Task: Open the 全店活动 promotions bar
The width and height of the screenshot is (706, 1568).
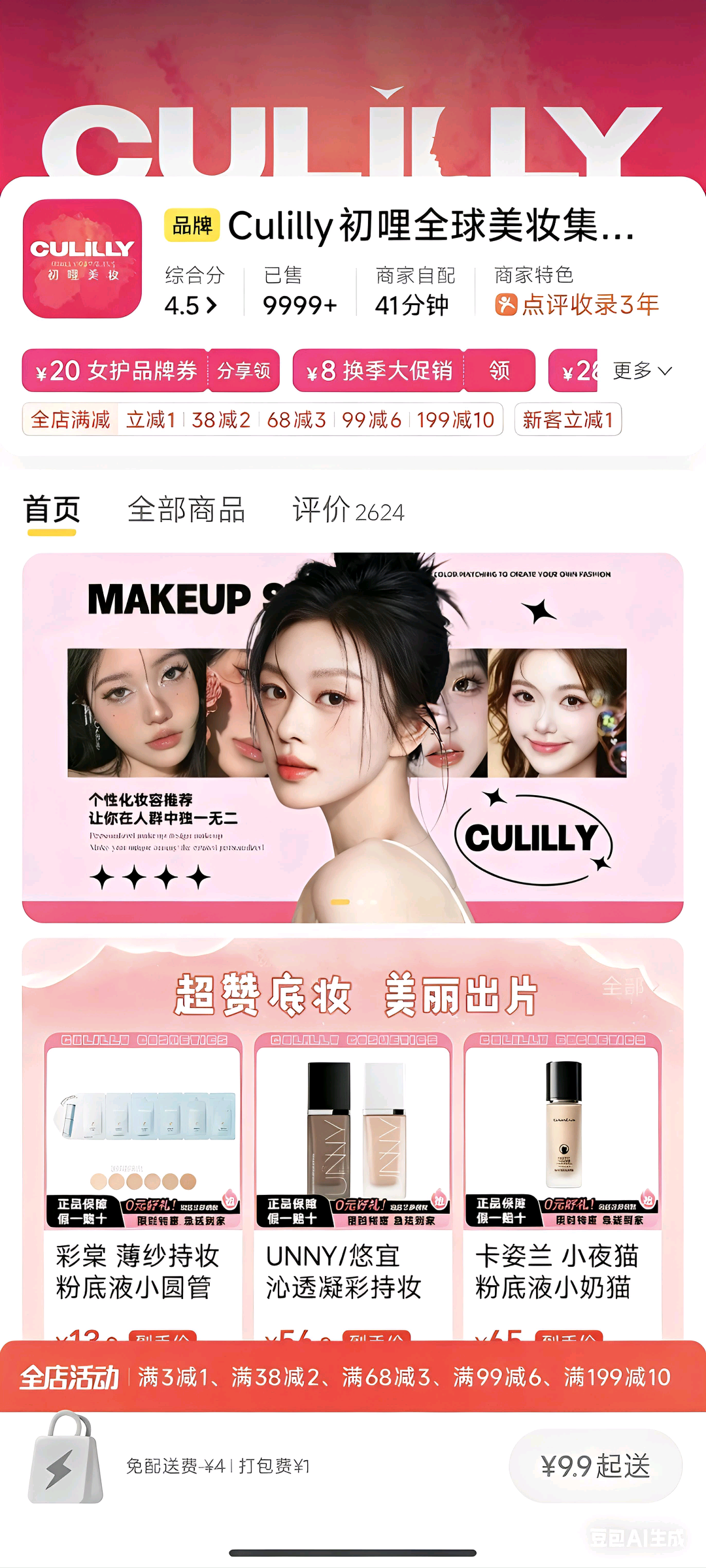Action: click(x=353, y=1377)
